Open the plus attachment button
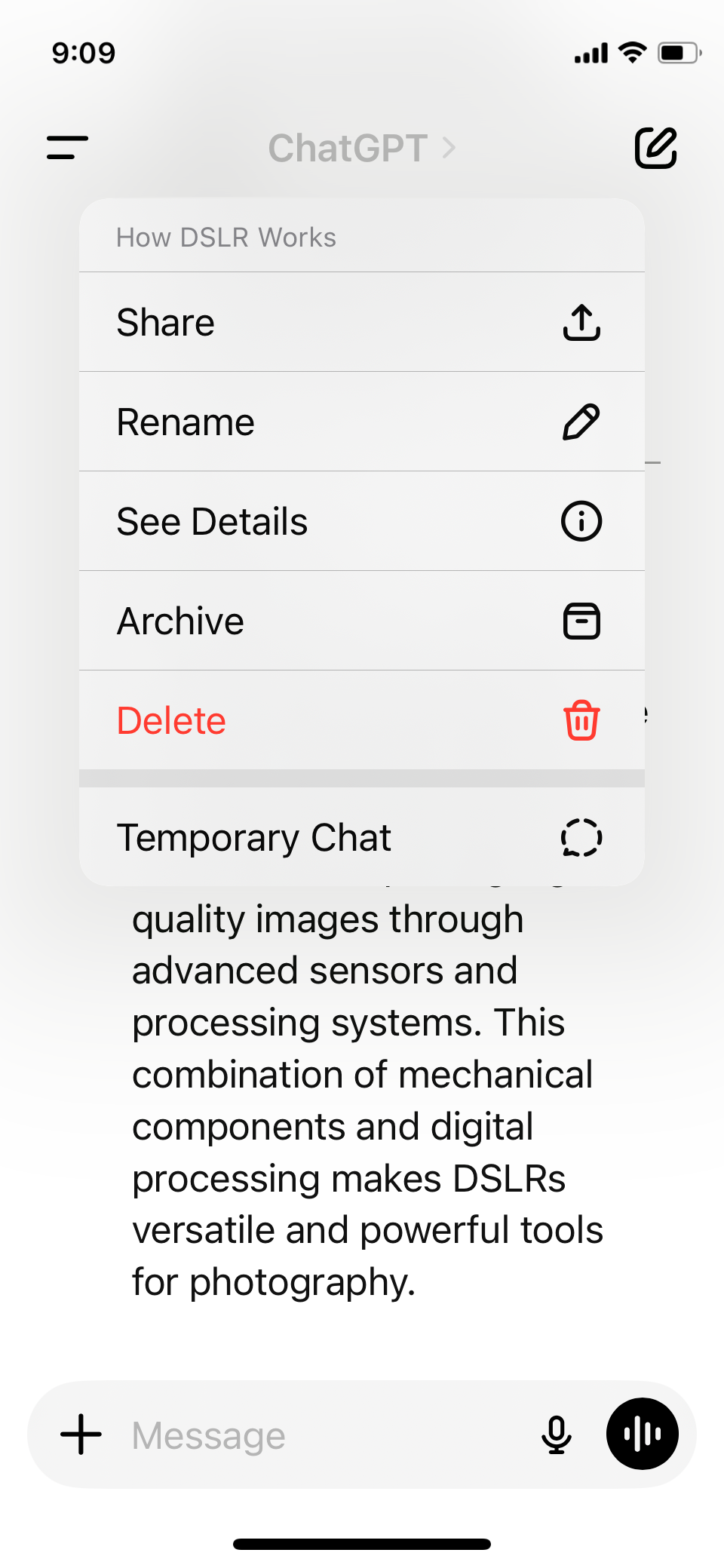Screen dimensions: 724x1568 [81, 1435]
